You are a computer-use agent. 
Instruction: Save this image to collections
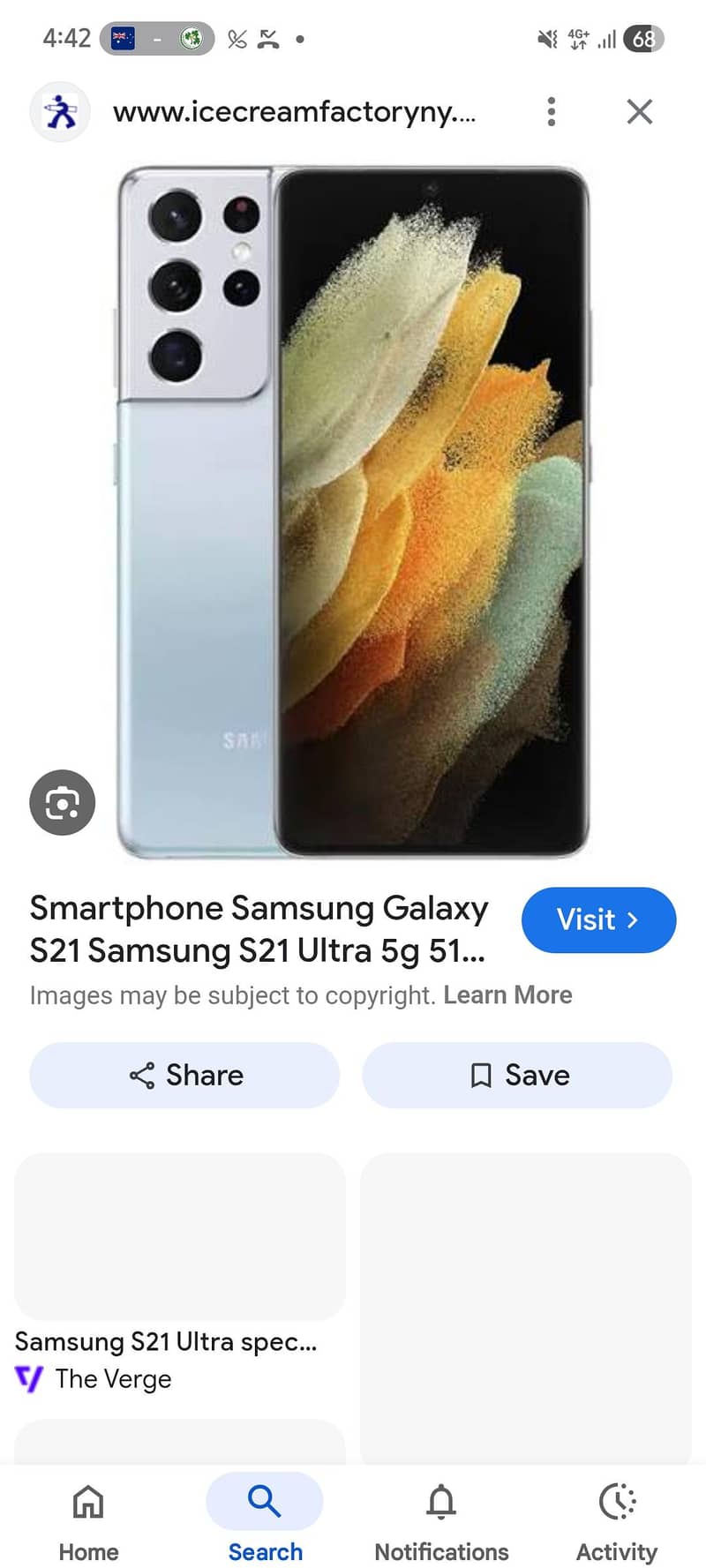tap(517, 1075)
